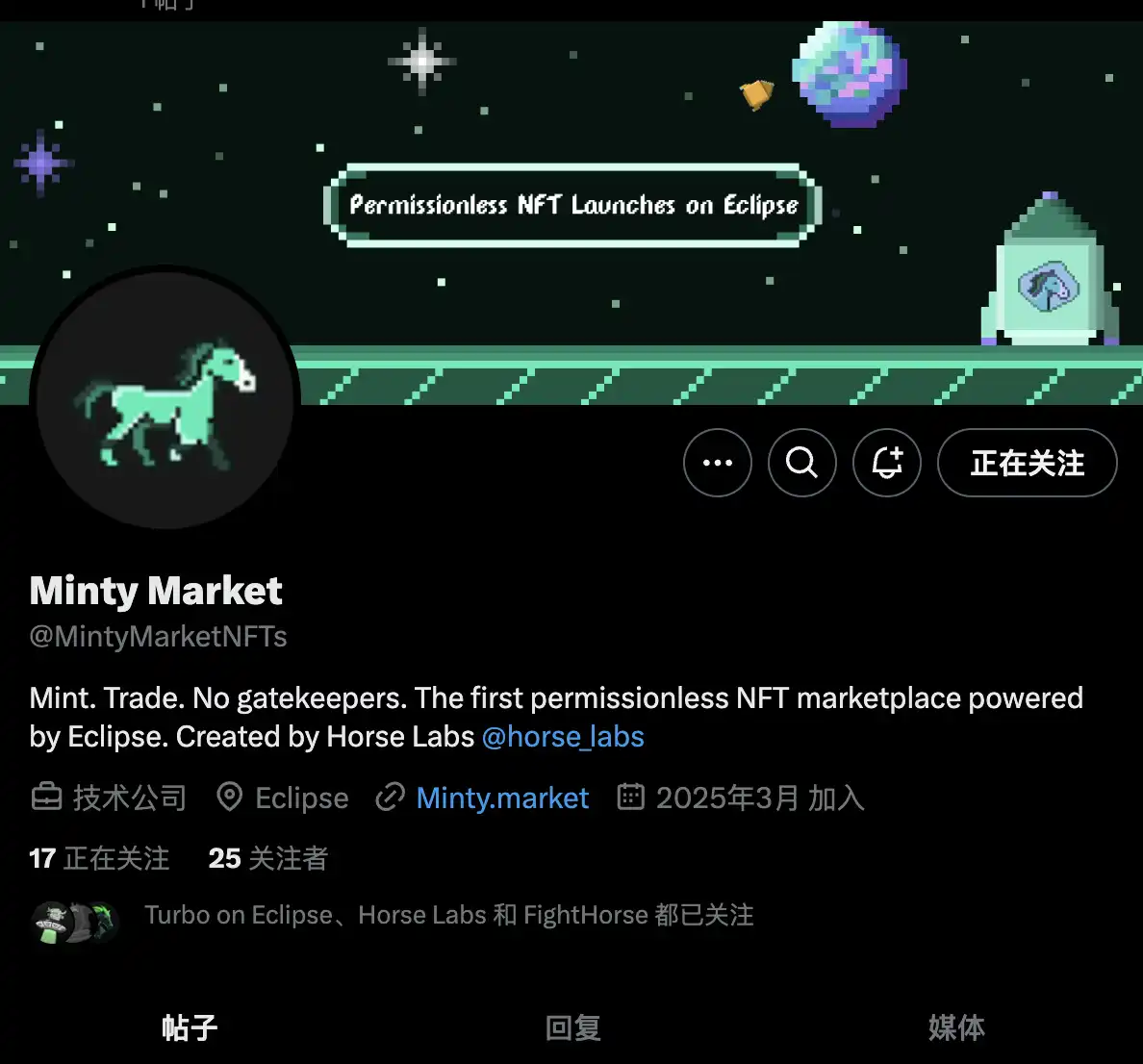Search this profile's posts
The image size is (1143, 1064).
(x=801, y=463)
